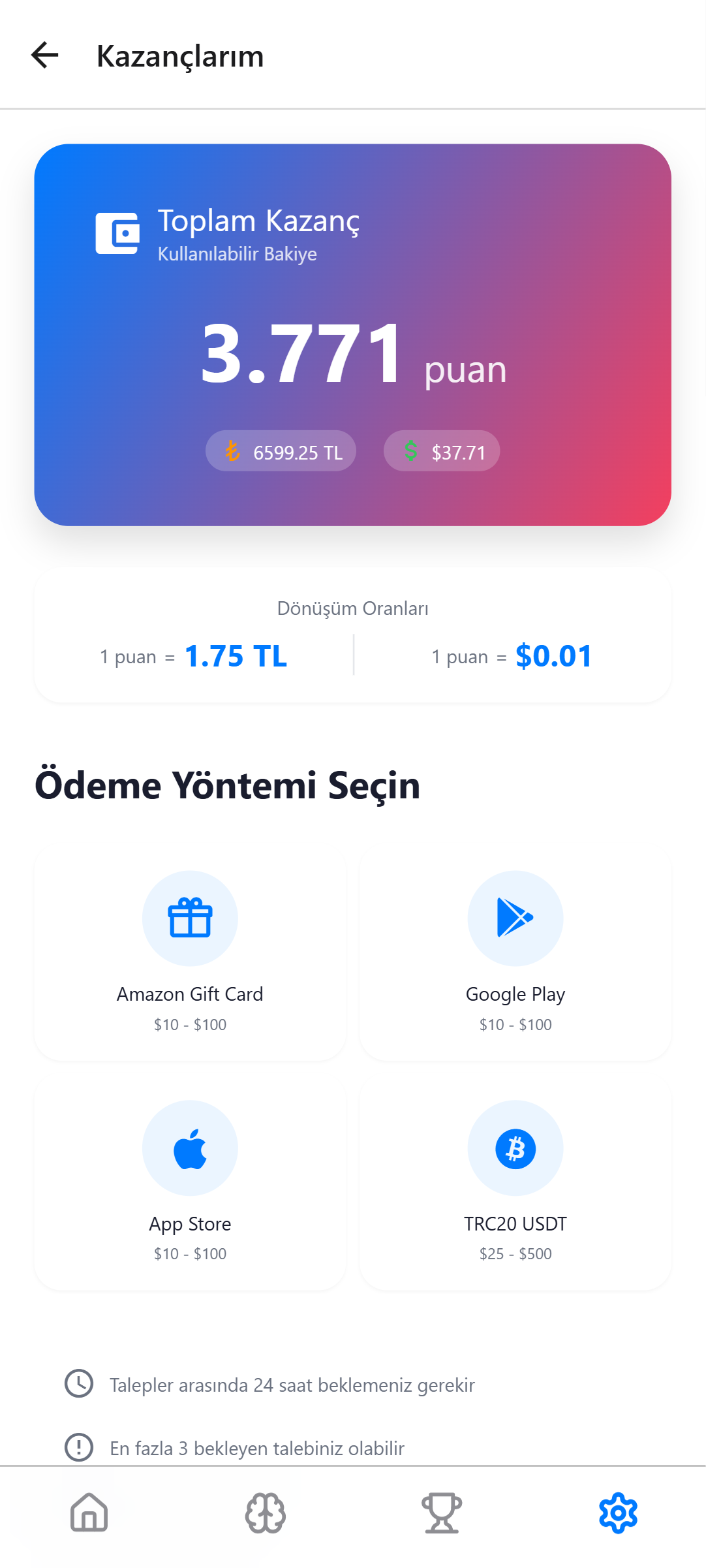This screenshot has height=1568, width=706.
Task: Choose the TRC20 USDT bitcoin icon
Action: click(x=515, y=1149)
